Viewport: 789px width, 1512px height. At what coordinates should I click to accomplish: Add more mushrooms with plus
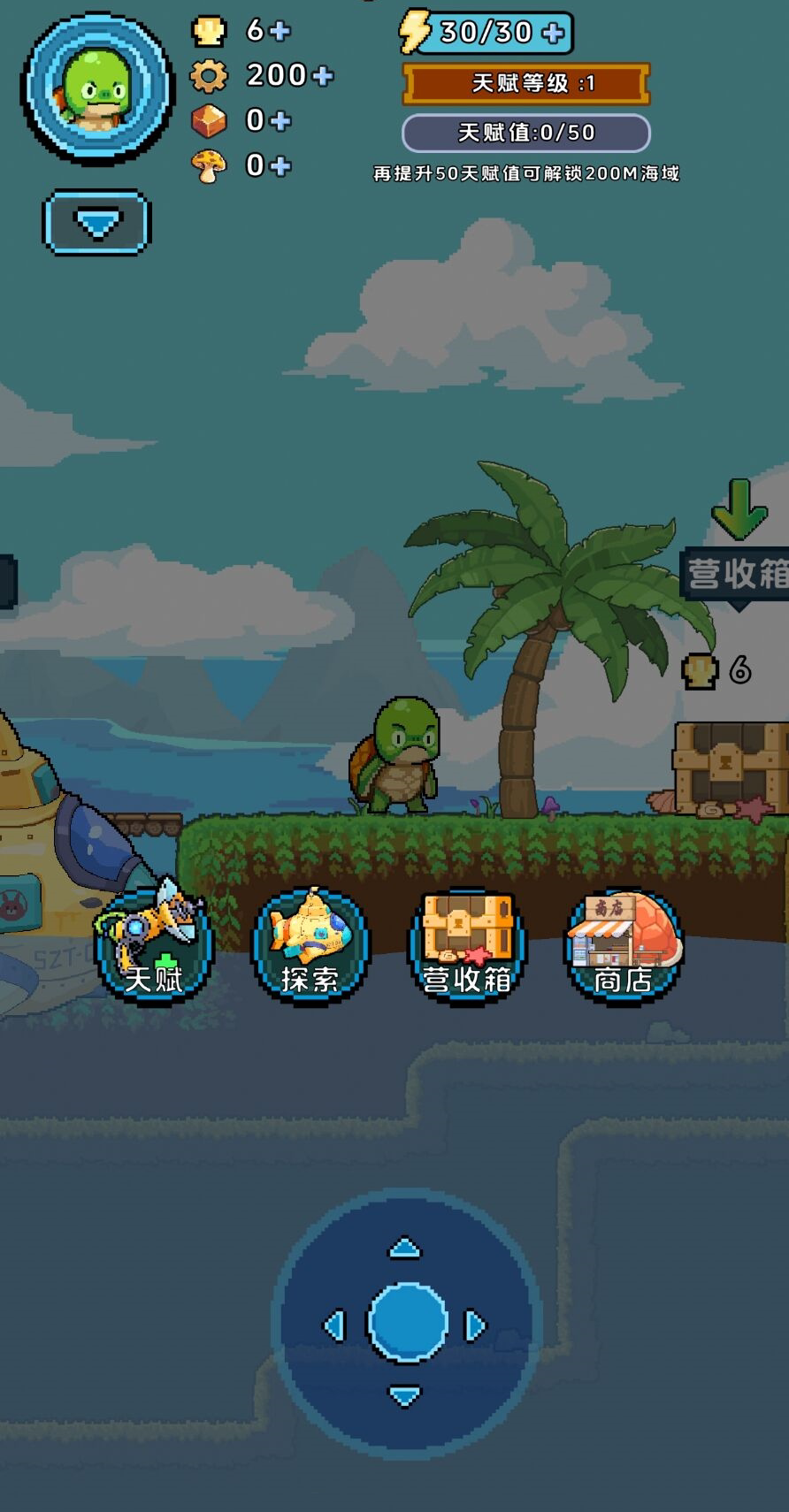(280, 166)
